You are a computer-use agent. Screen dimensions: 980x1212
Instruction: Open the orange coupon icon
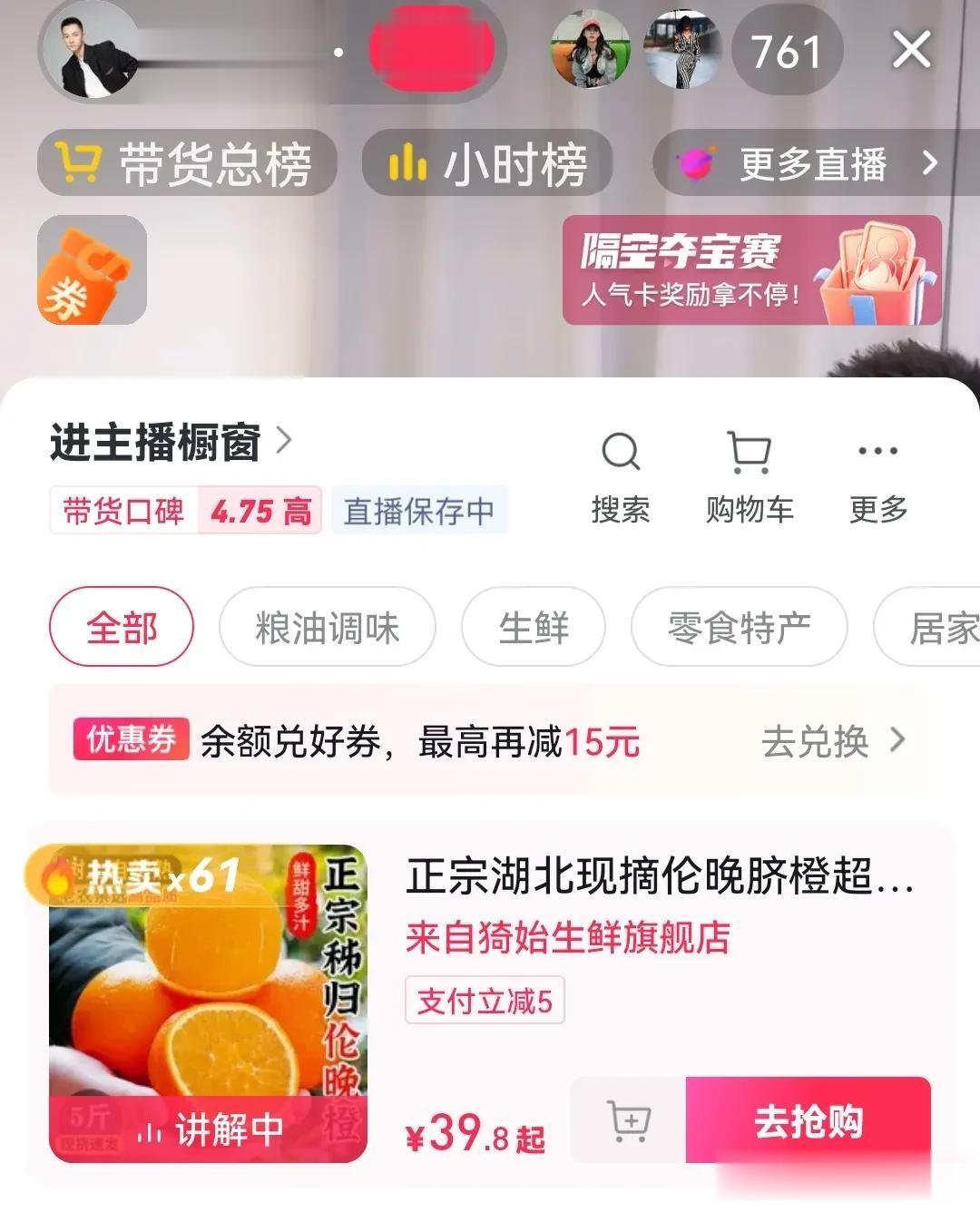pos(92,269)
